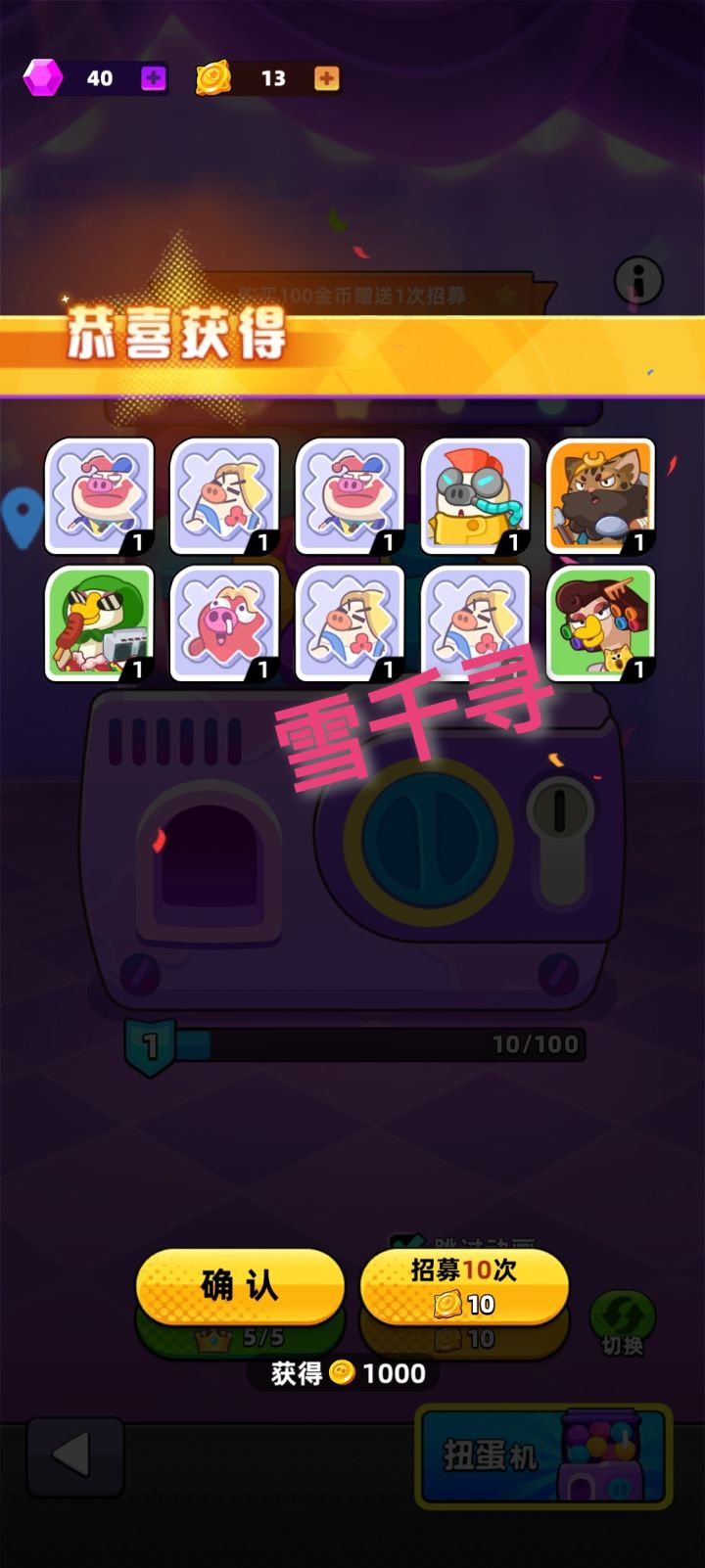
Task: Tap the 切换 switch button
Action: 622,1324
